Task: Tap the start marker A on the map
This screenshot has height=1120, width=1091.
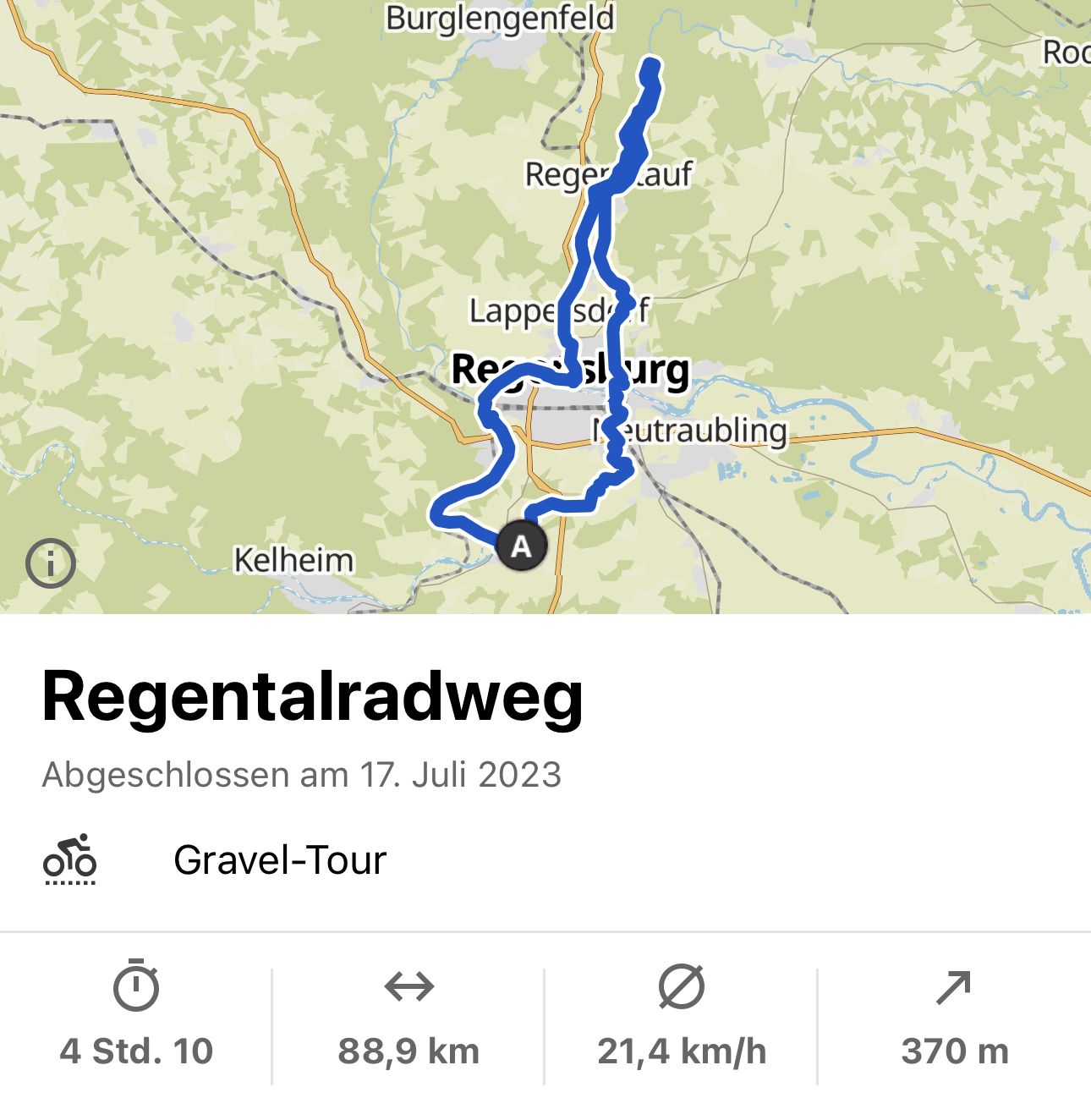Action: point(521,546)
